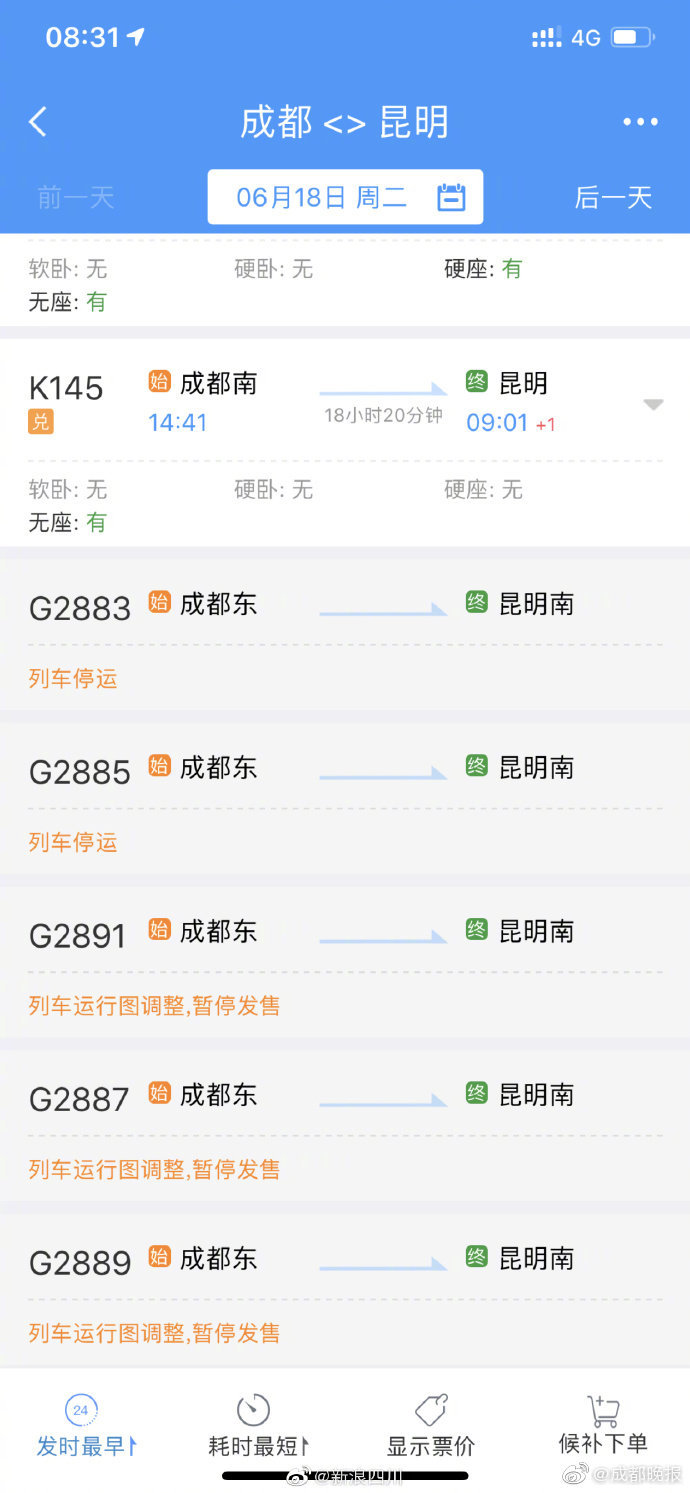Open the 06月18日 date picker

click(x=345, y=197)
